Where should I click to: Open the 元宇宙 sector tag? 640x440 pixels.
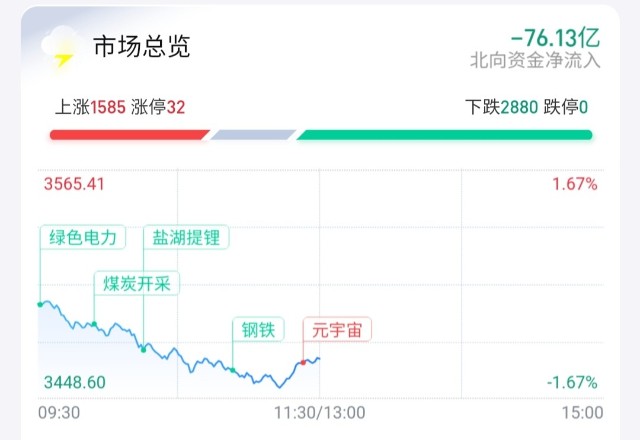(x=337, y=330)
